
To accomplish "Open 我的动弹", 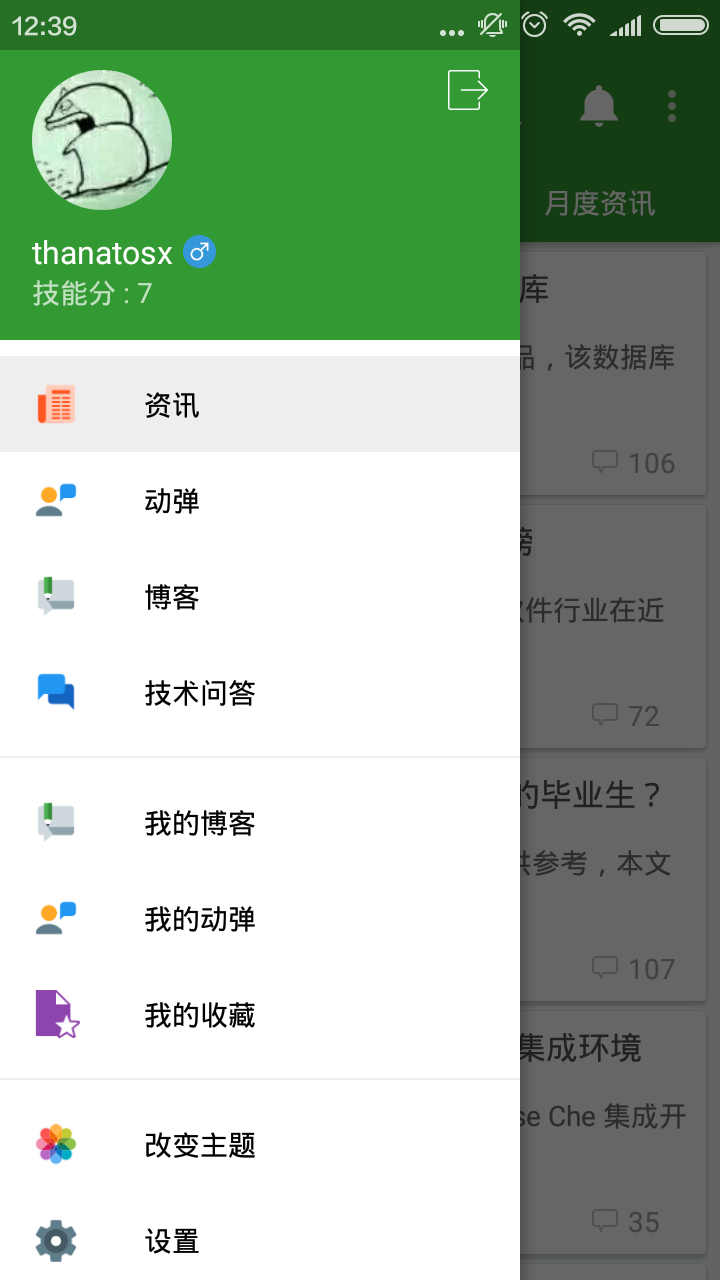I will 260,919.
